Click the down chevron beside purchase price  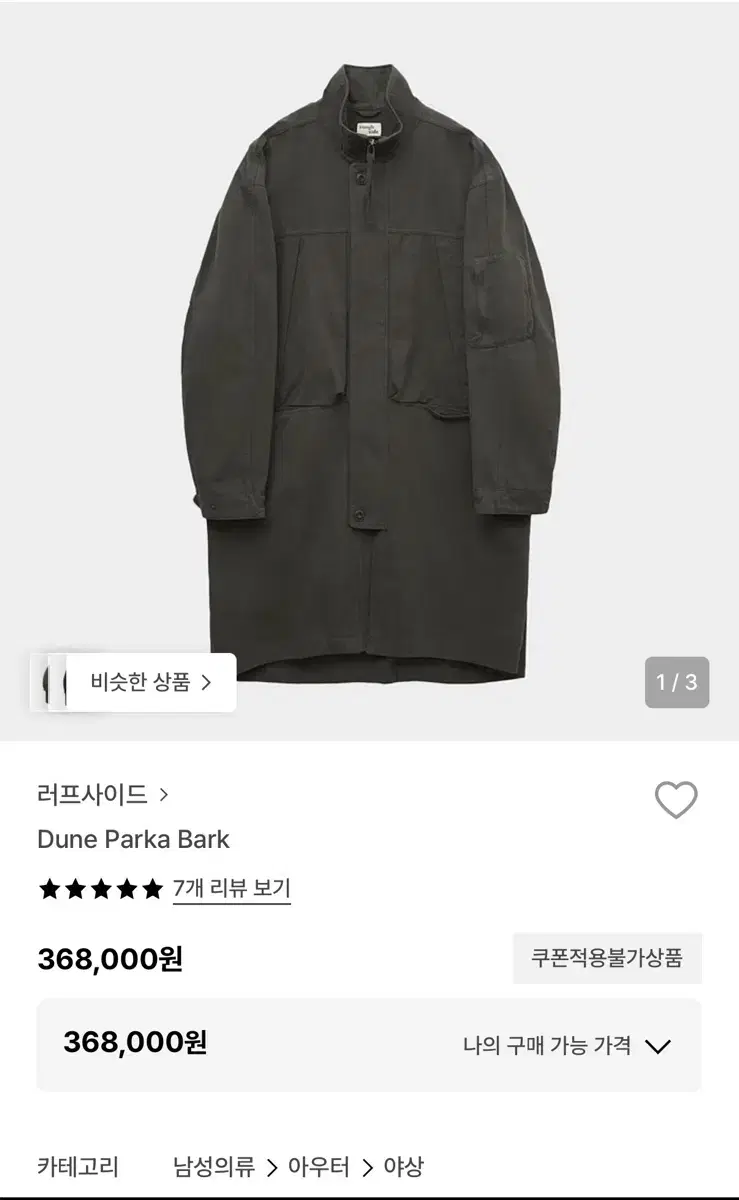659,1043
